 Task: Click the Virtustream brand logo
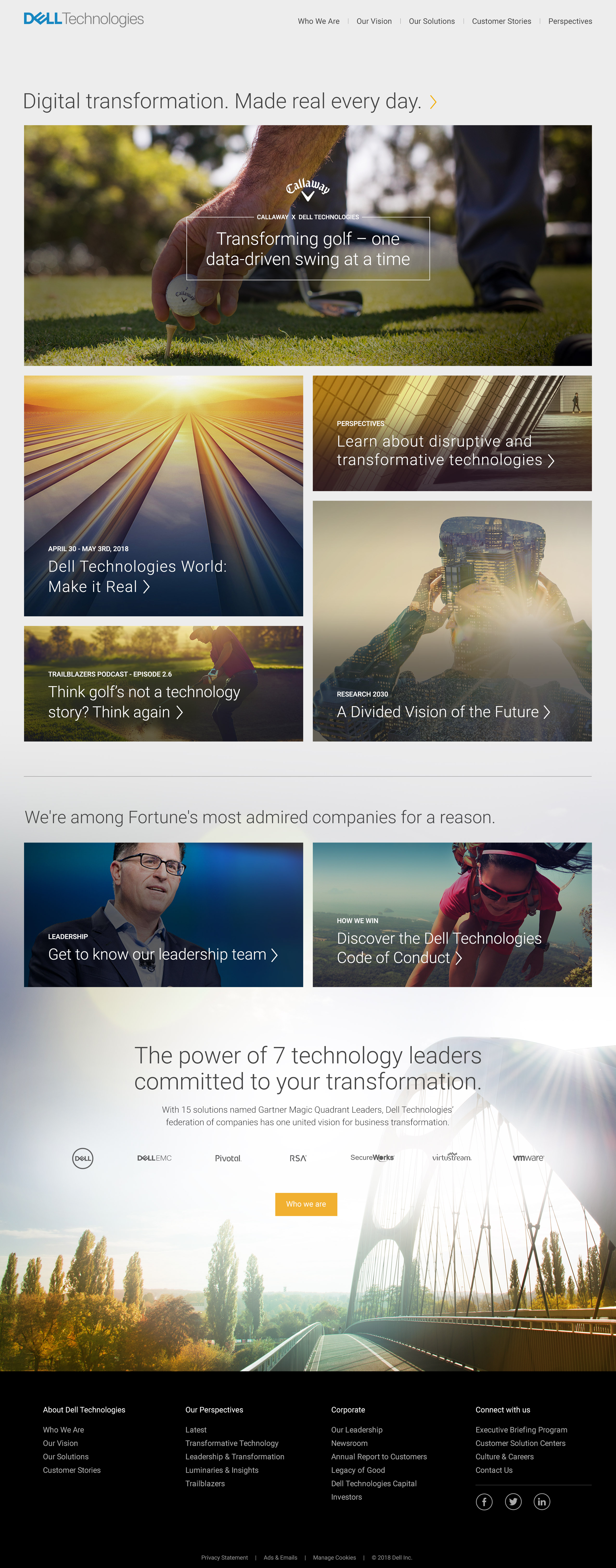point(452,1158)
